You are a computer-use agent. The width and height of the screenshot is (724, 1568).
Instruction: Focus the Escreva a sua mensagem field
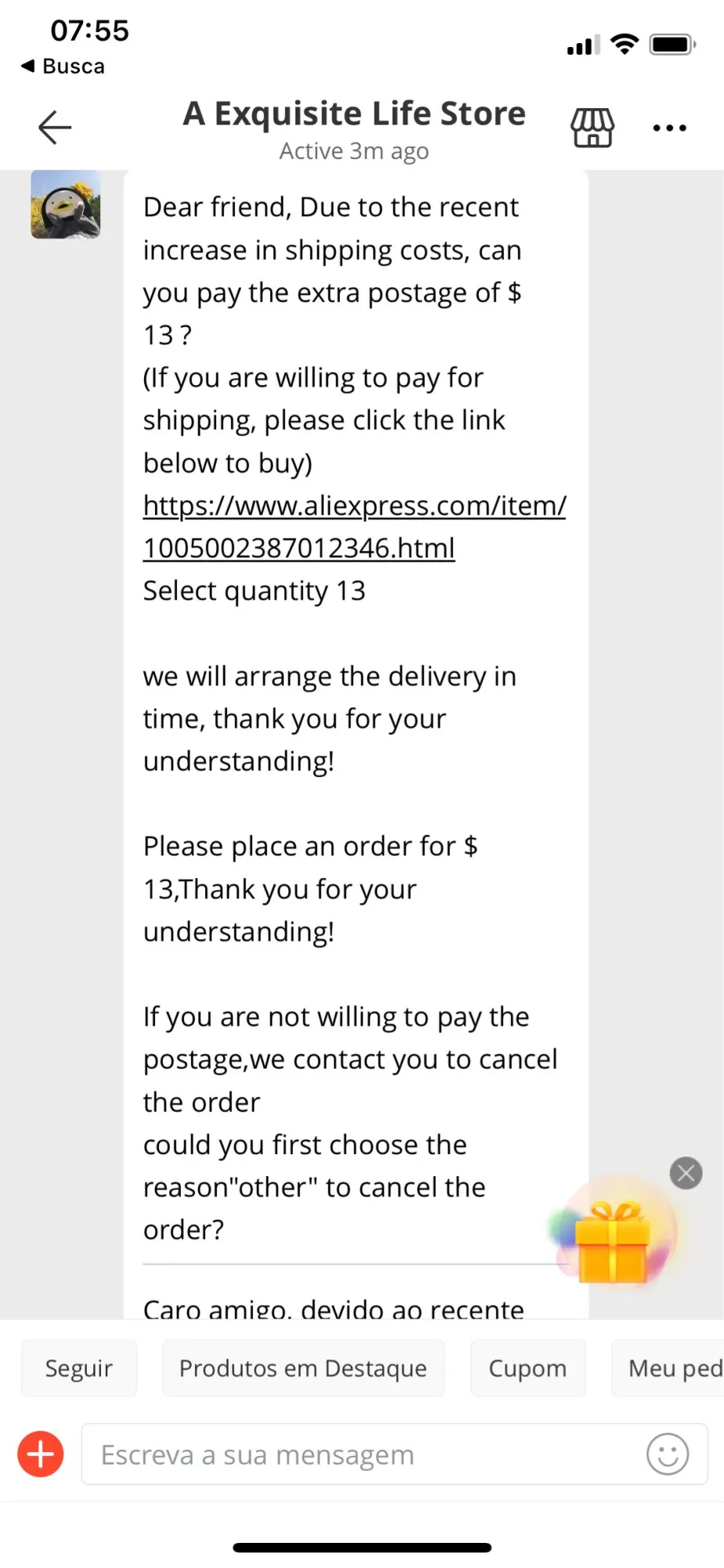(360, 1454)
